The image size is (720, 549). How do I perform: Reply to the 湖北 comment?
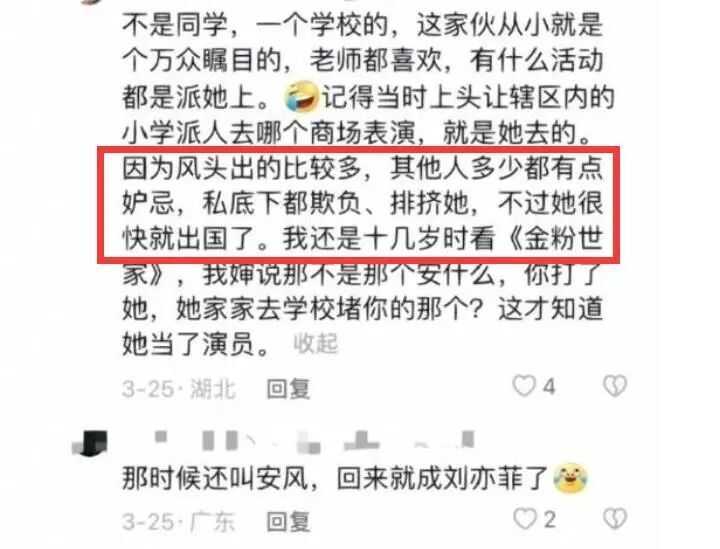coord(289,387)
